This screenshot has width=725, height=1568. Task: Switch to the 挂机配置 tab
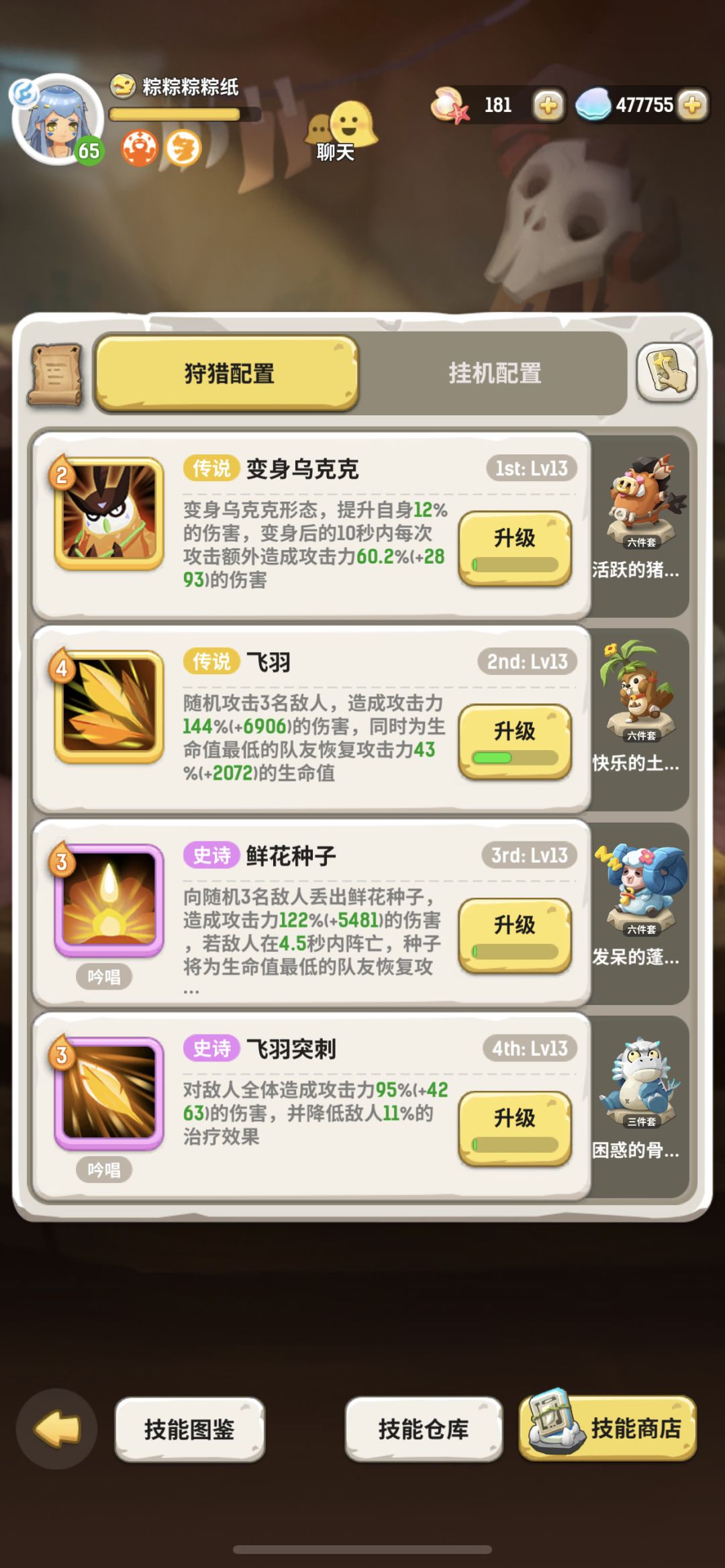(x=495, y=374)
